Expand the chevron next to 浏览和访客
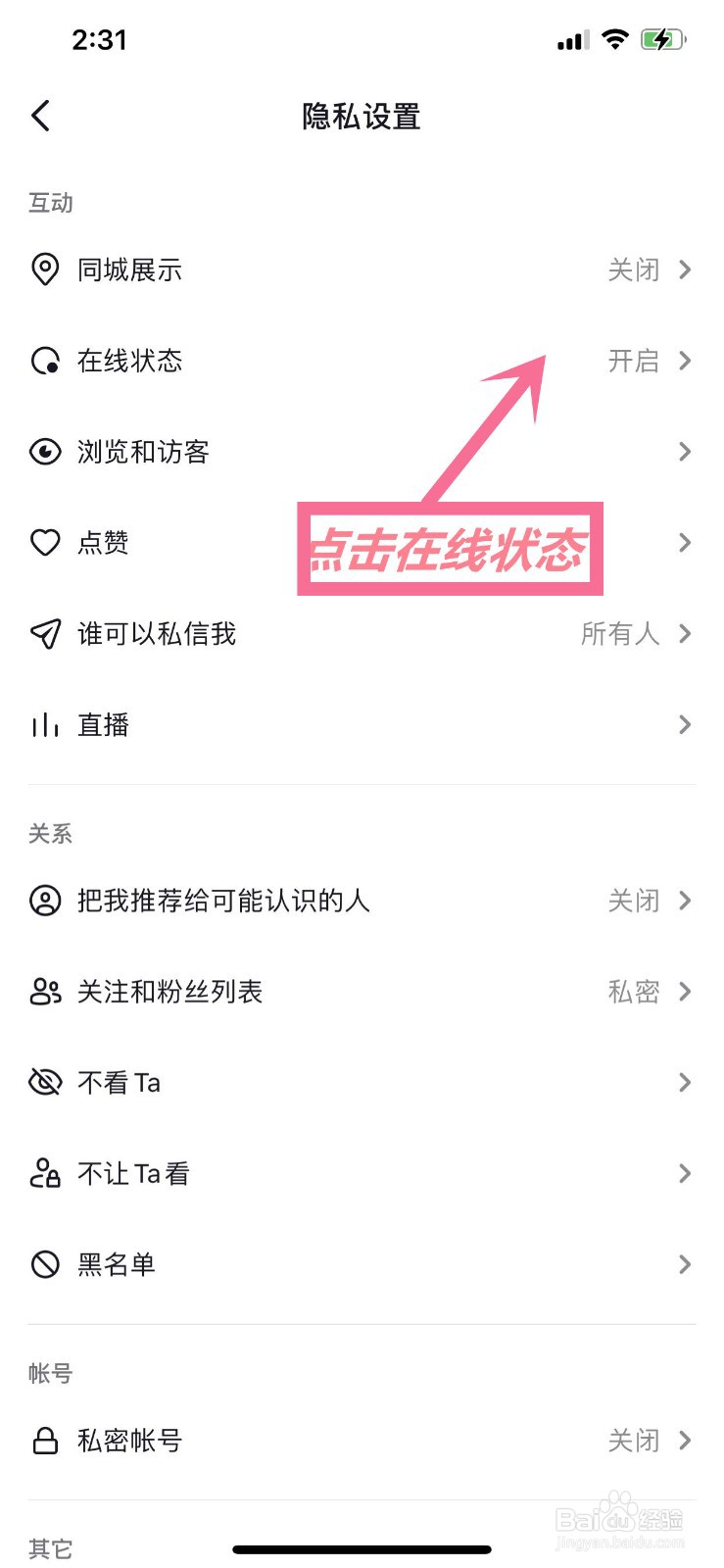Screen dimensions: 724x1568 (684, 451)
